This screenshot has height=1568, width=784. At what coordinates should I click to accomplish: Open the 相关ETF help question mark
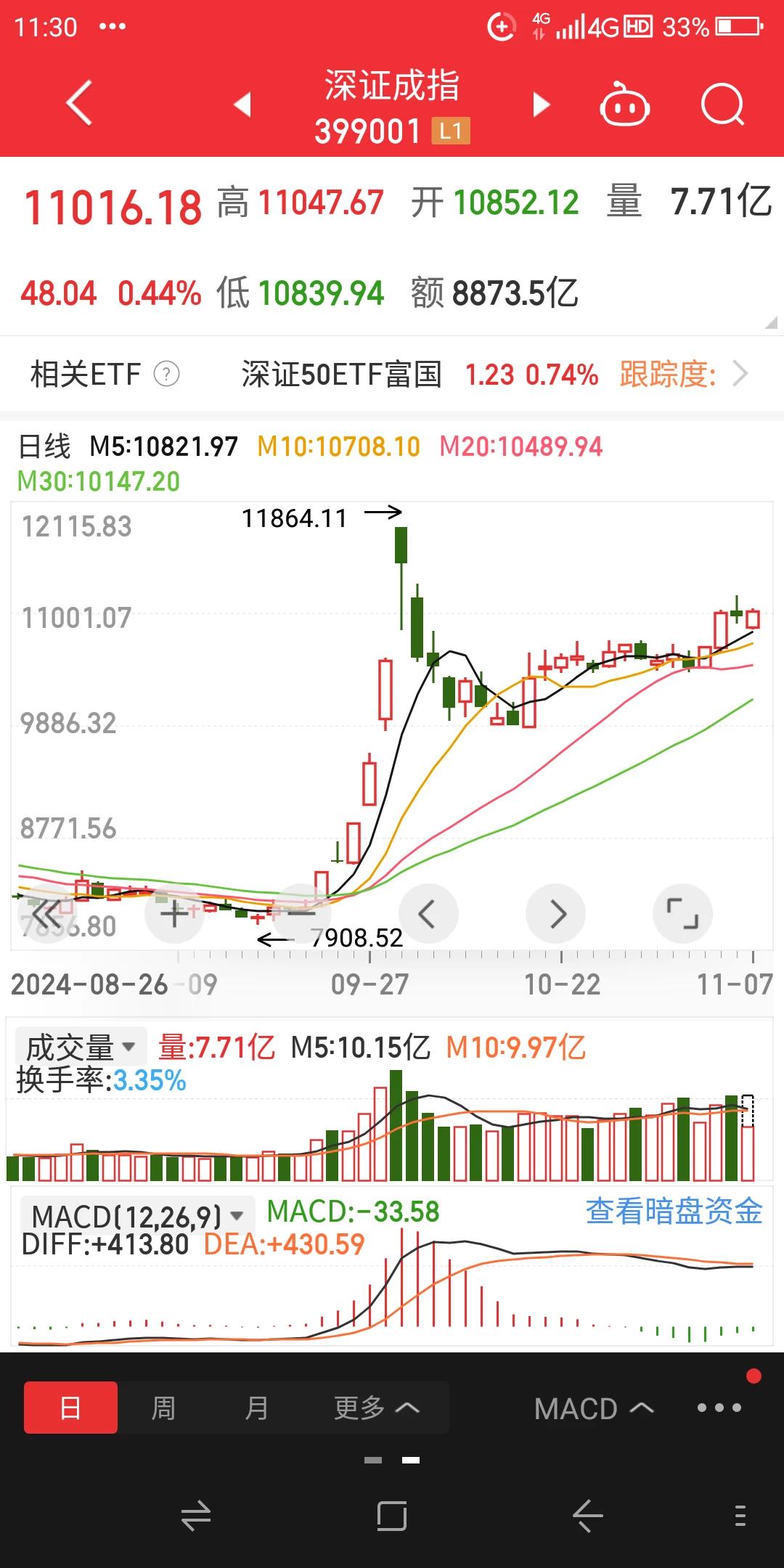(166, 375)
